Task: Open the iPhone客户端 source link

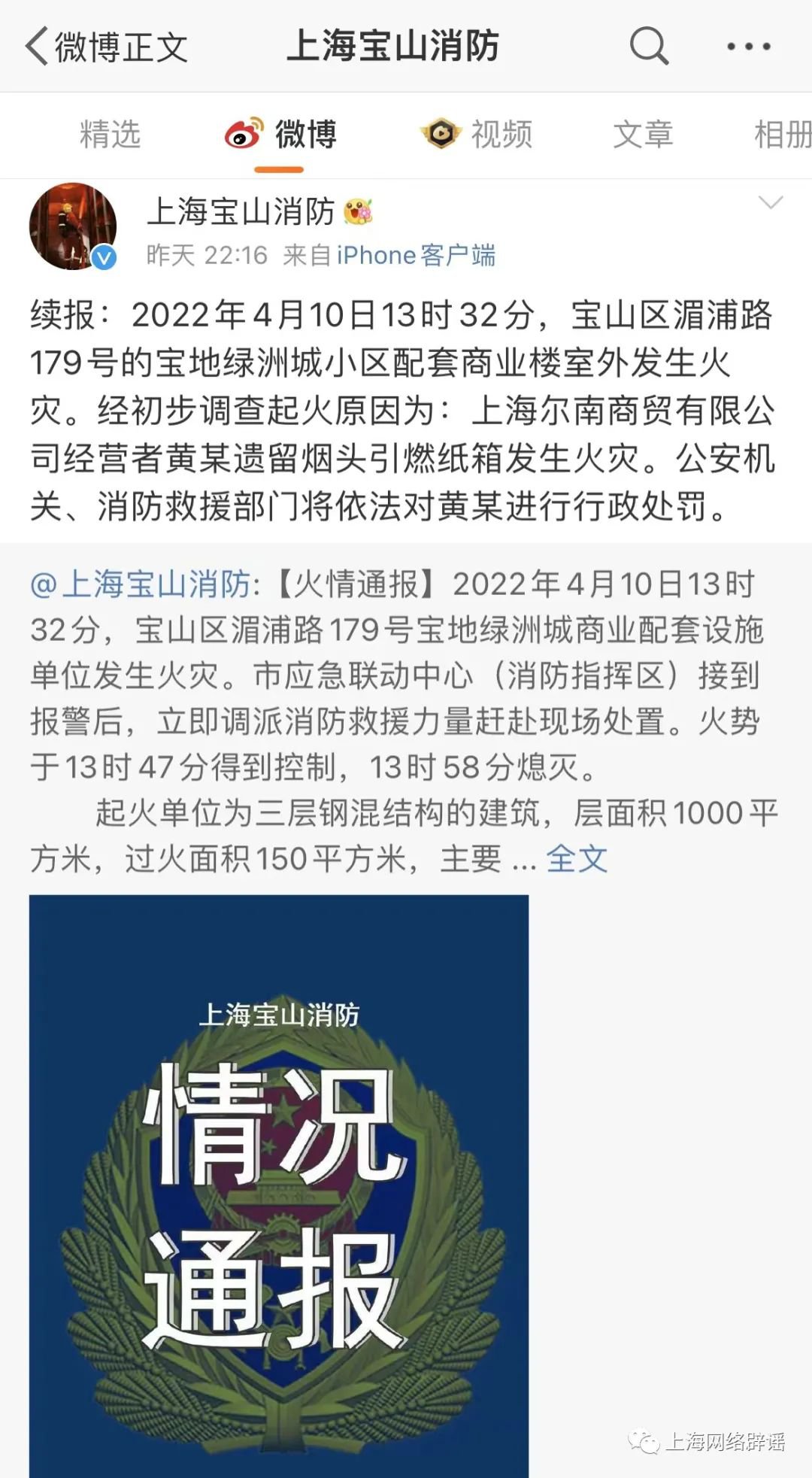Action: point(416,256)
